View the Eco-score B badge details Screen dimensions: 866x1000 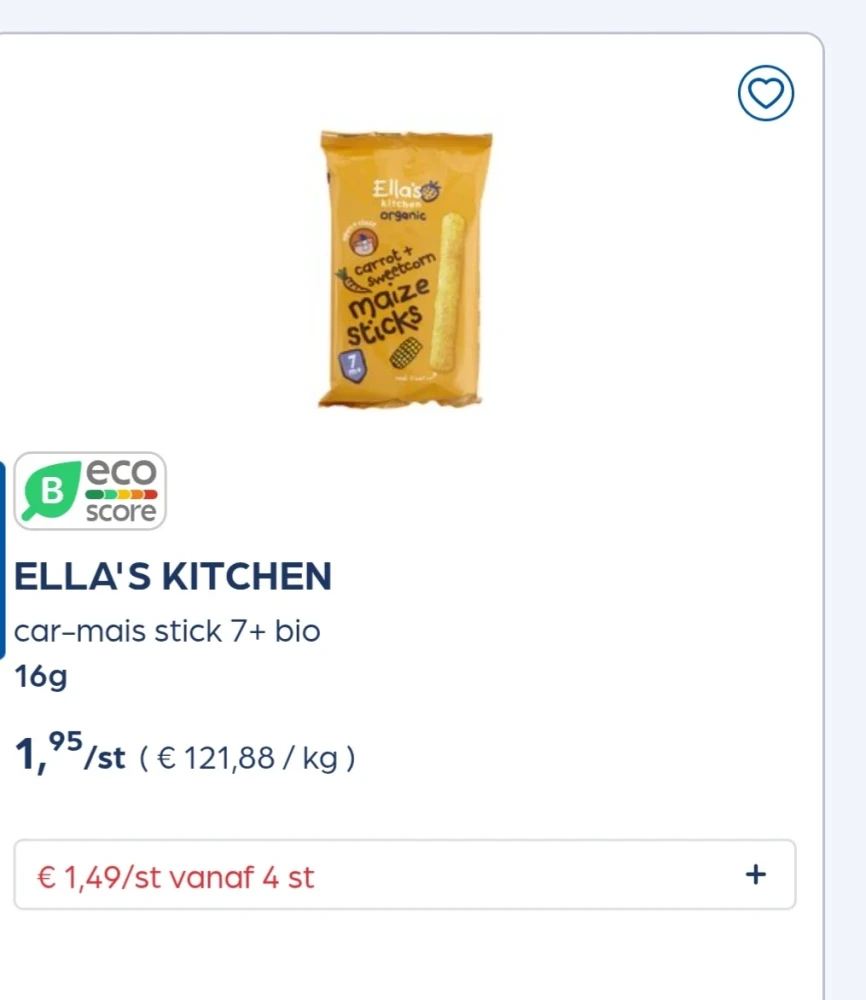tap(90, 491)
